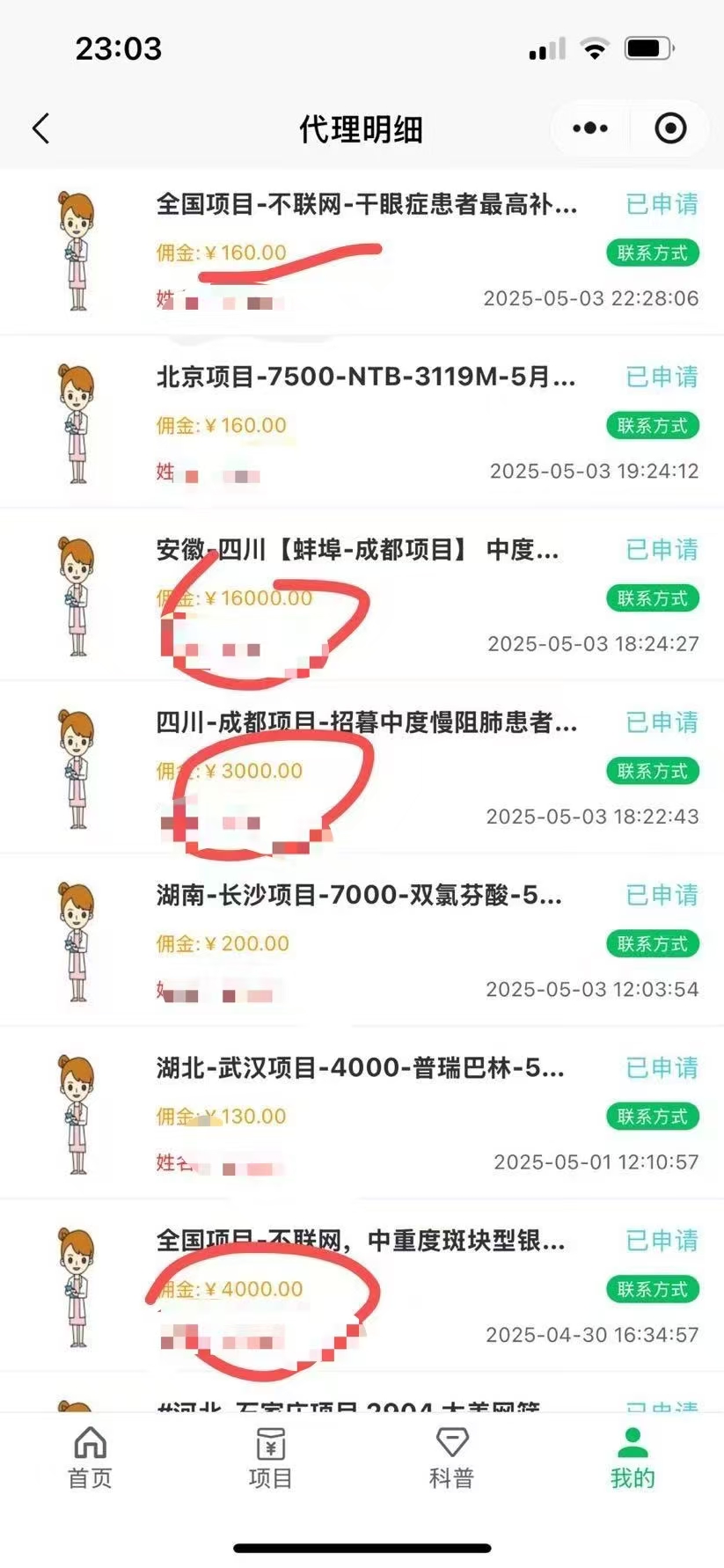Tap the cellular signal bars icon
Viewport: 724px width, 1568px height.
click(x=545, y=50)
